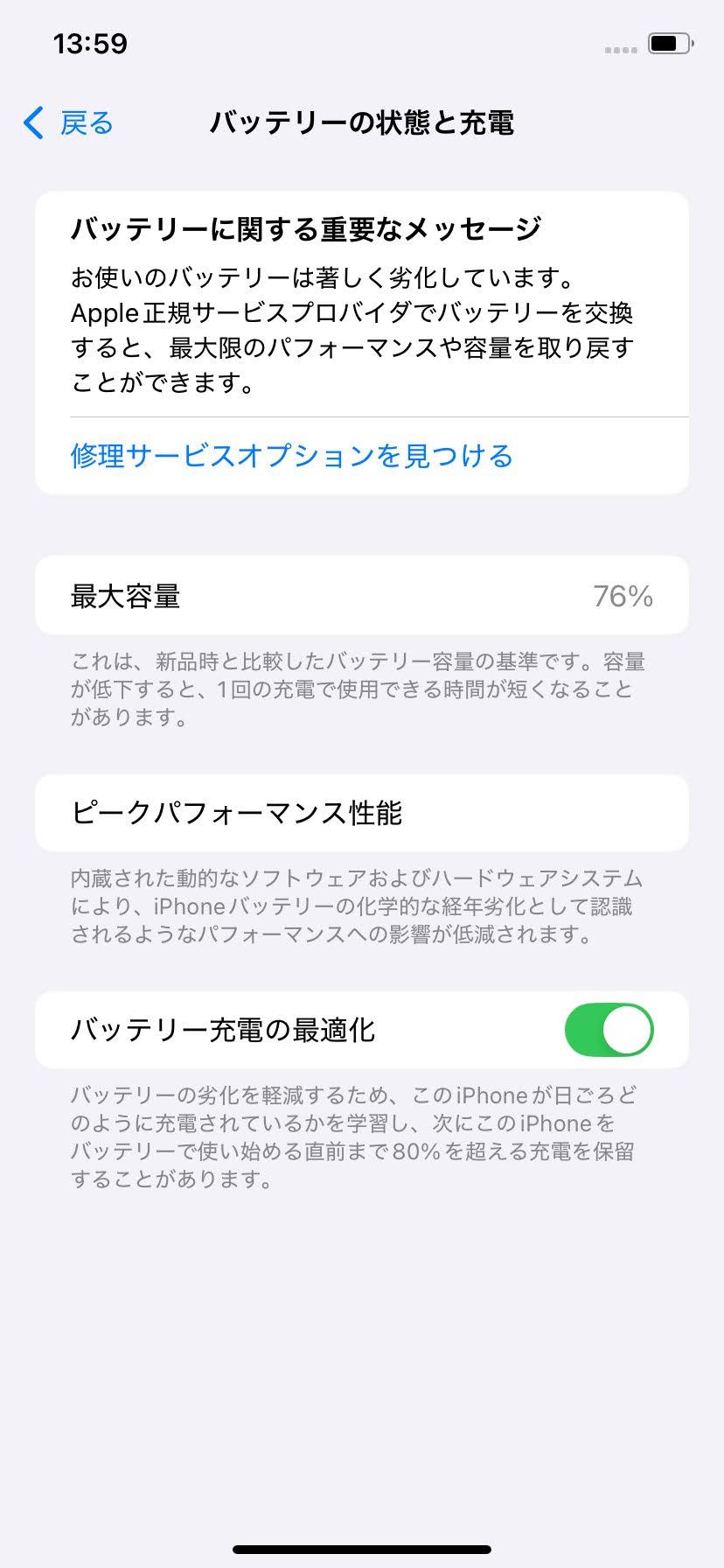Tap the home indicator bar at screen bottom
The width and height of the screenshot is (724, 1568).
coord(362,1550)
